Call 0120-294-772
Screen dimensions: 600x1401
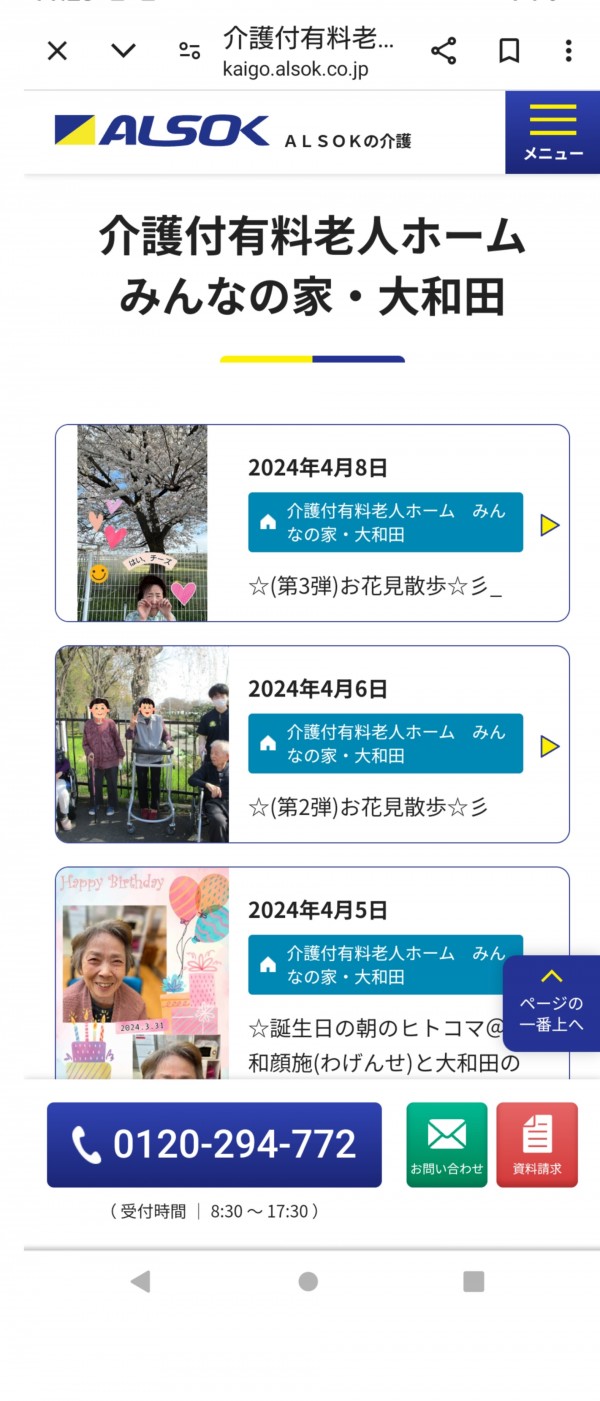(214, 1145)
